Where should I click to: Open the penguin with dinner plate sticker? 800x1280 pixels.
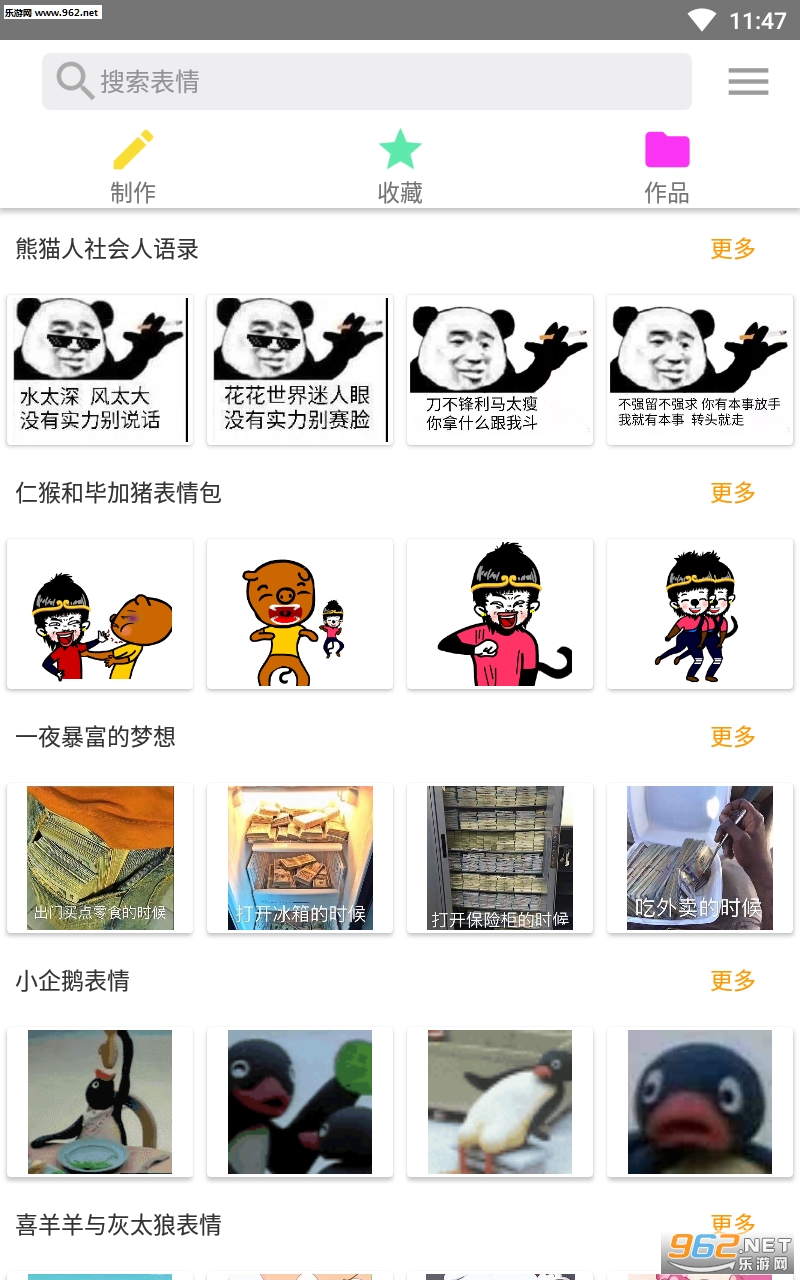pos(100,1102)
